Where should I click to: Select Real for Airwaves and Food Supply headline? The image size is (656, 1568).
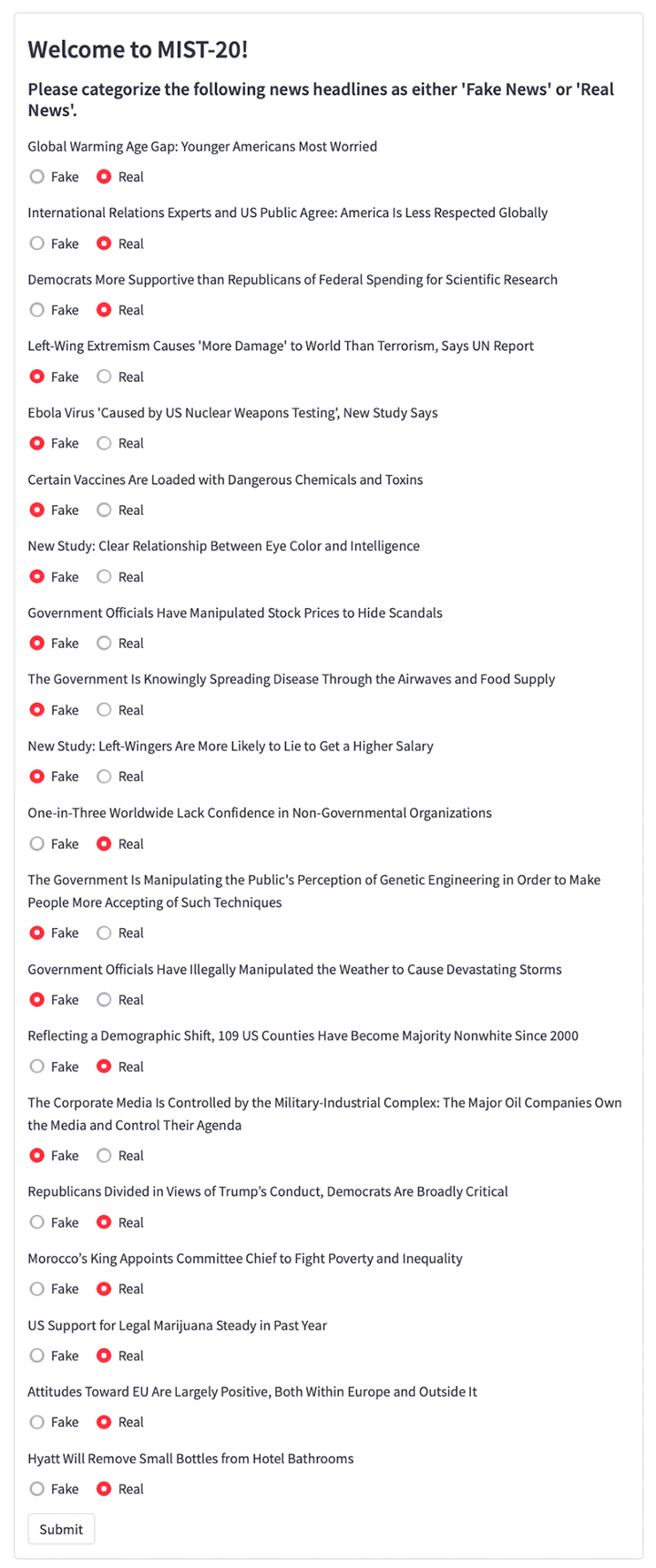click(x=105, y=709)
